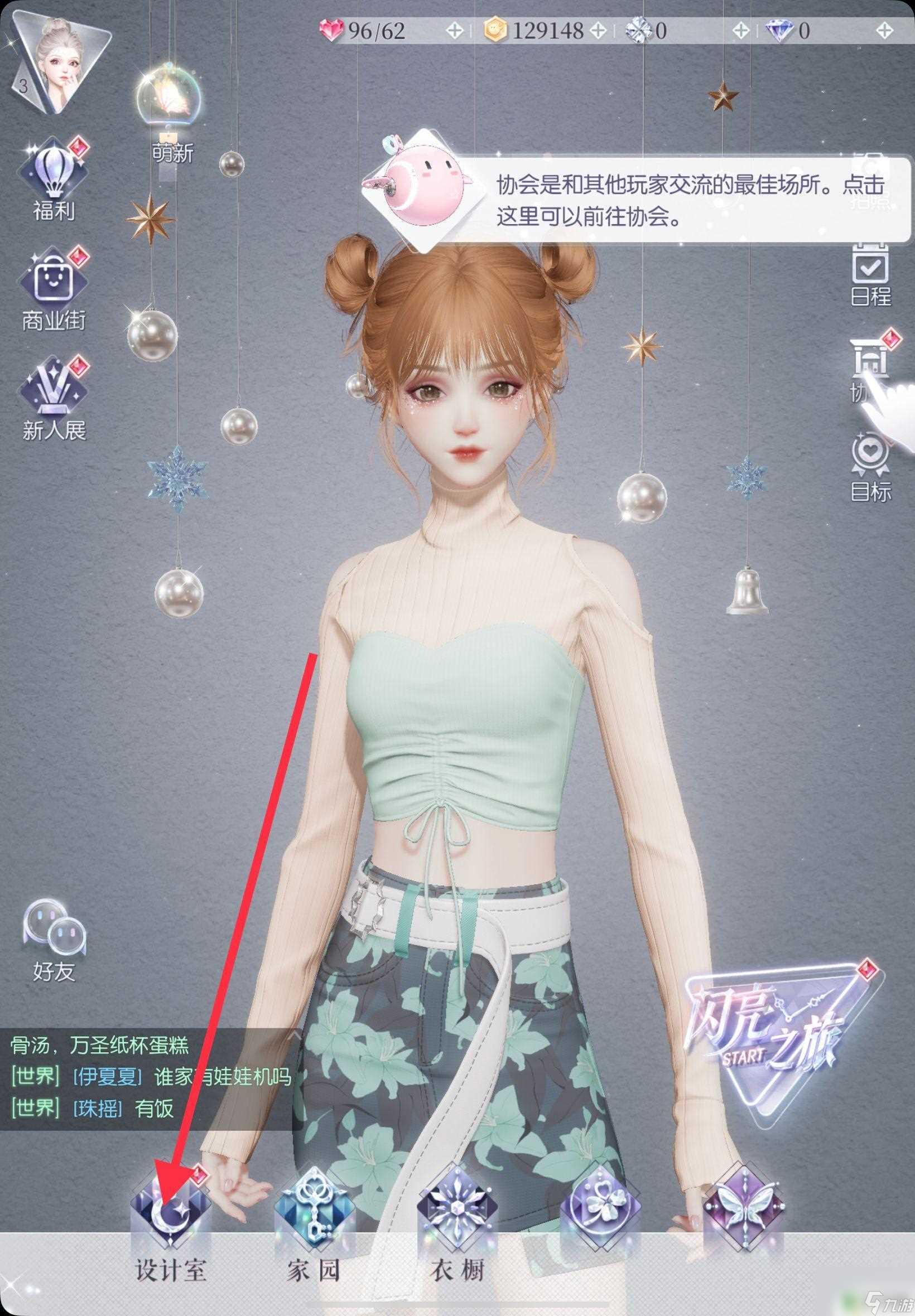The width and height of the screenshot is (915, 1316).
Task: Add more hearts with plus button
Action: tap(455, 30)
